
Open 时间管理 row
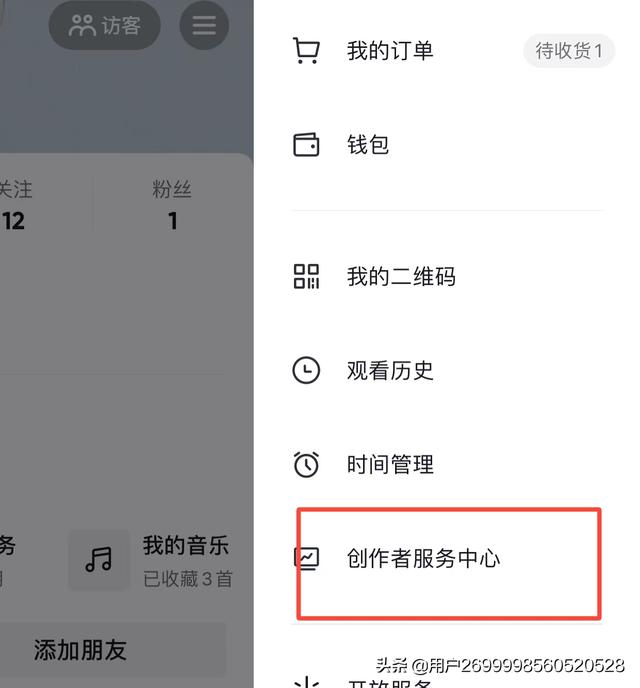click(x=390, y=464)
